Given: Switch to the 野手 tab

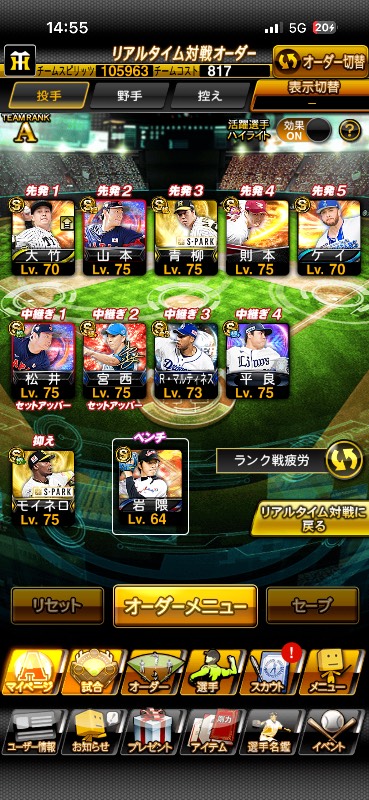Looking at the screenshot, I should click(x=130, y=95).
